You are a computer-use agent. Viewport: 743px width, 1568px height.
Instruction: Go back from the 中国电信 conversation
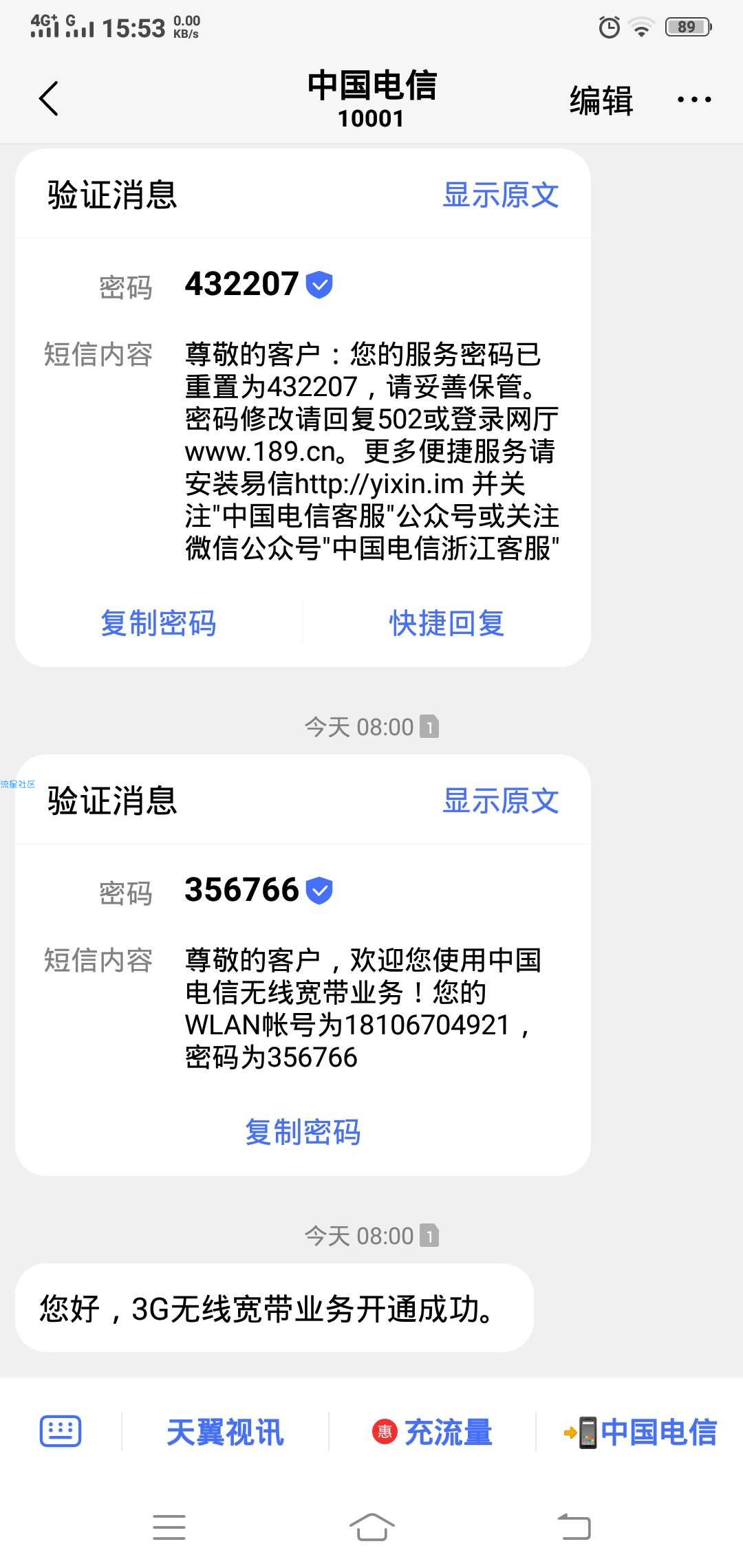click(48, 98)
